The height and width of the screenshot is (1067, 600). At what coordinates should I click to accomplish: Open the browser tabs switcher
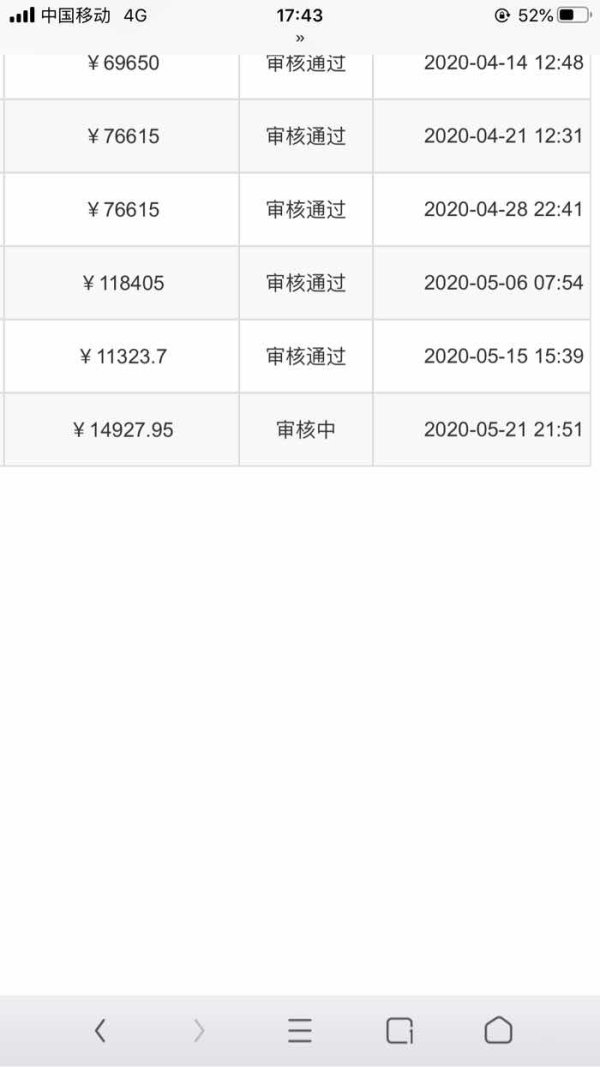399,1030
